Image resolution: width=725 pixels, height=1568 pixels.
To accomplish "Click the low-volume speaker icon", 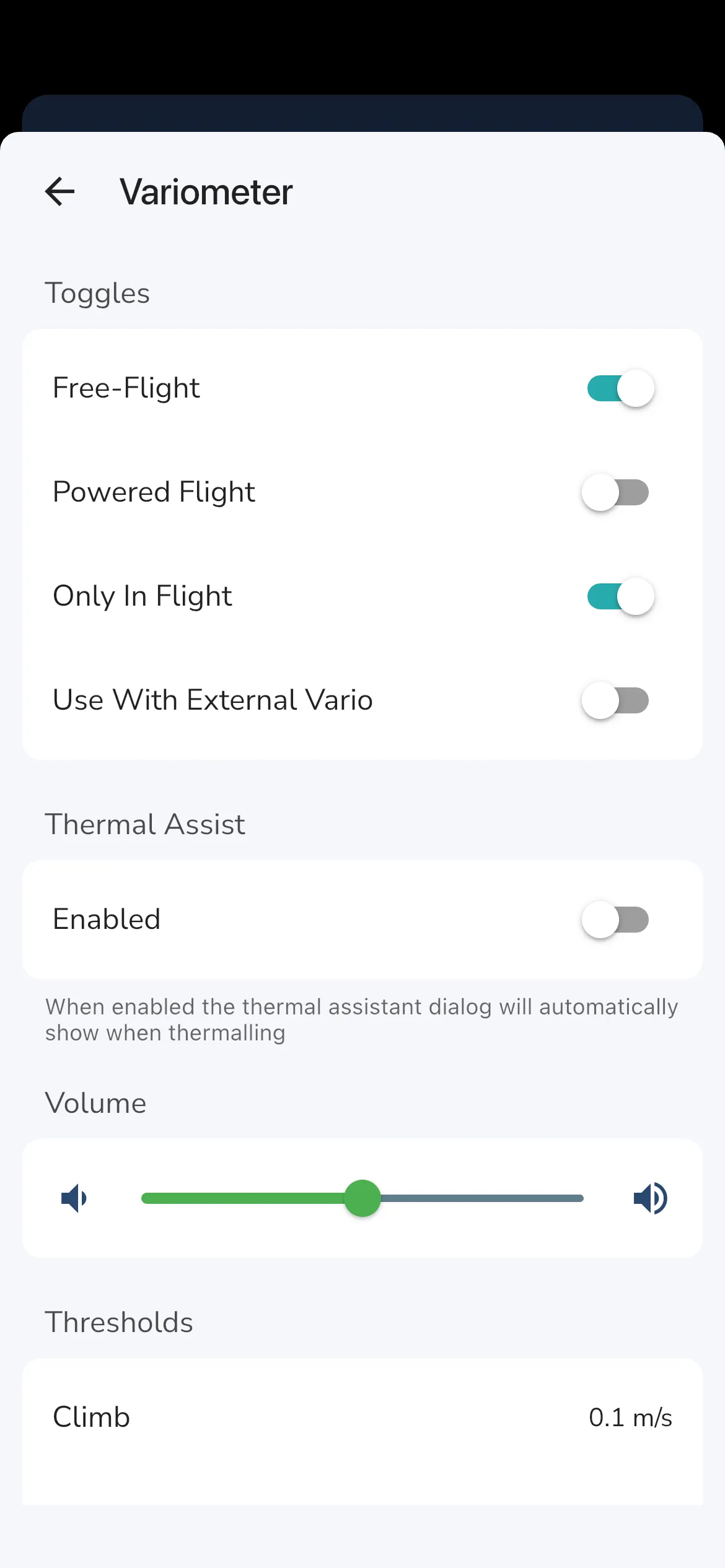I will [74, 1197].
